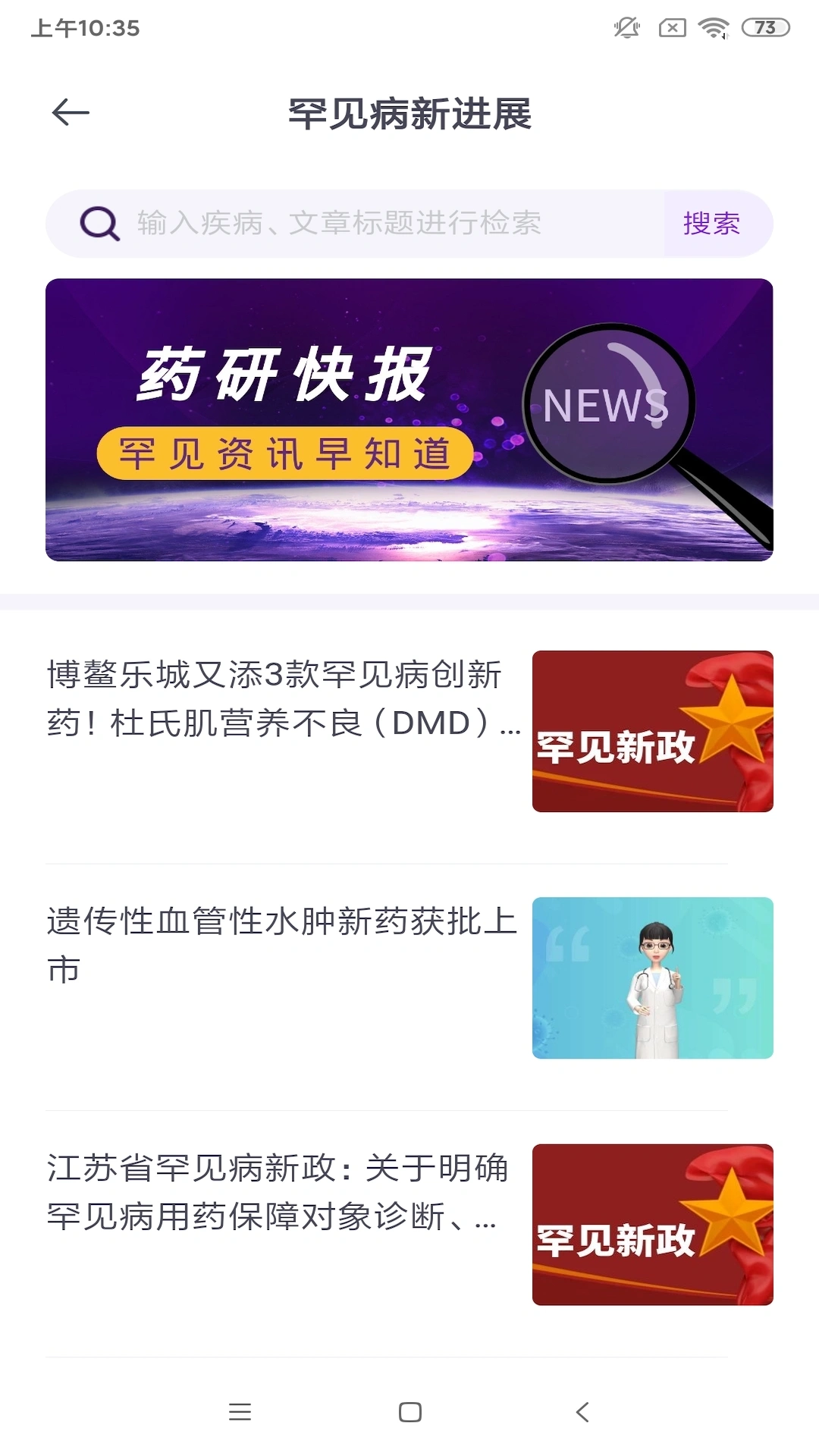819x1456 pixels.
Task: Tap the muted notification icon in status bar
Action: click(624, 27)
